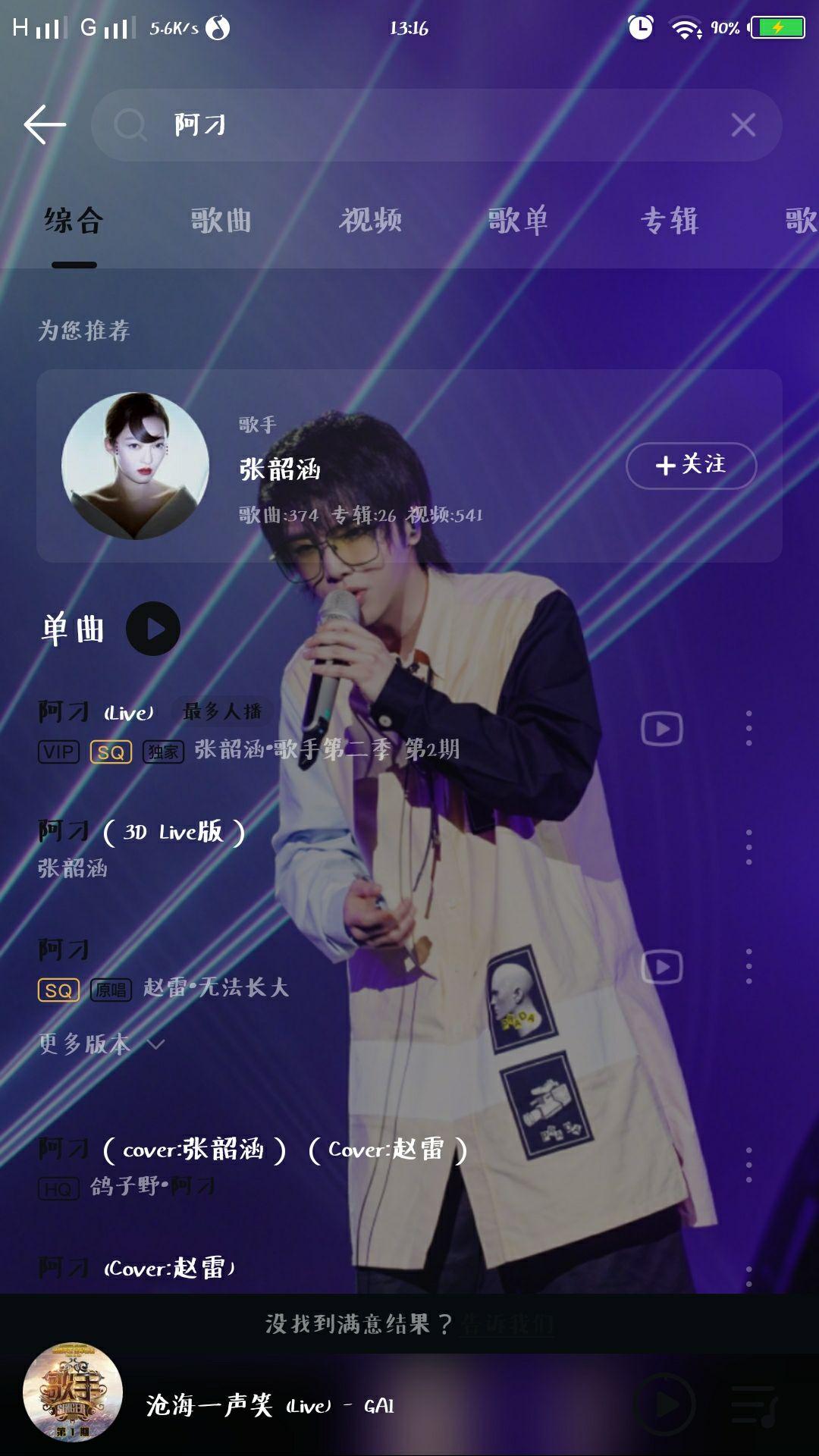Open the three-dot menu for 阿刁 (Live)
The width and height of the screenshot is (819, 1456).
click(x=750, y=726)
